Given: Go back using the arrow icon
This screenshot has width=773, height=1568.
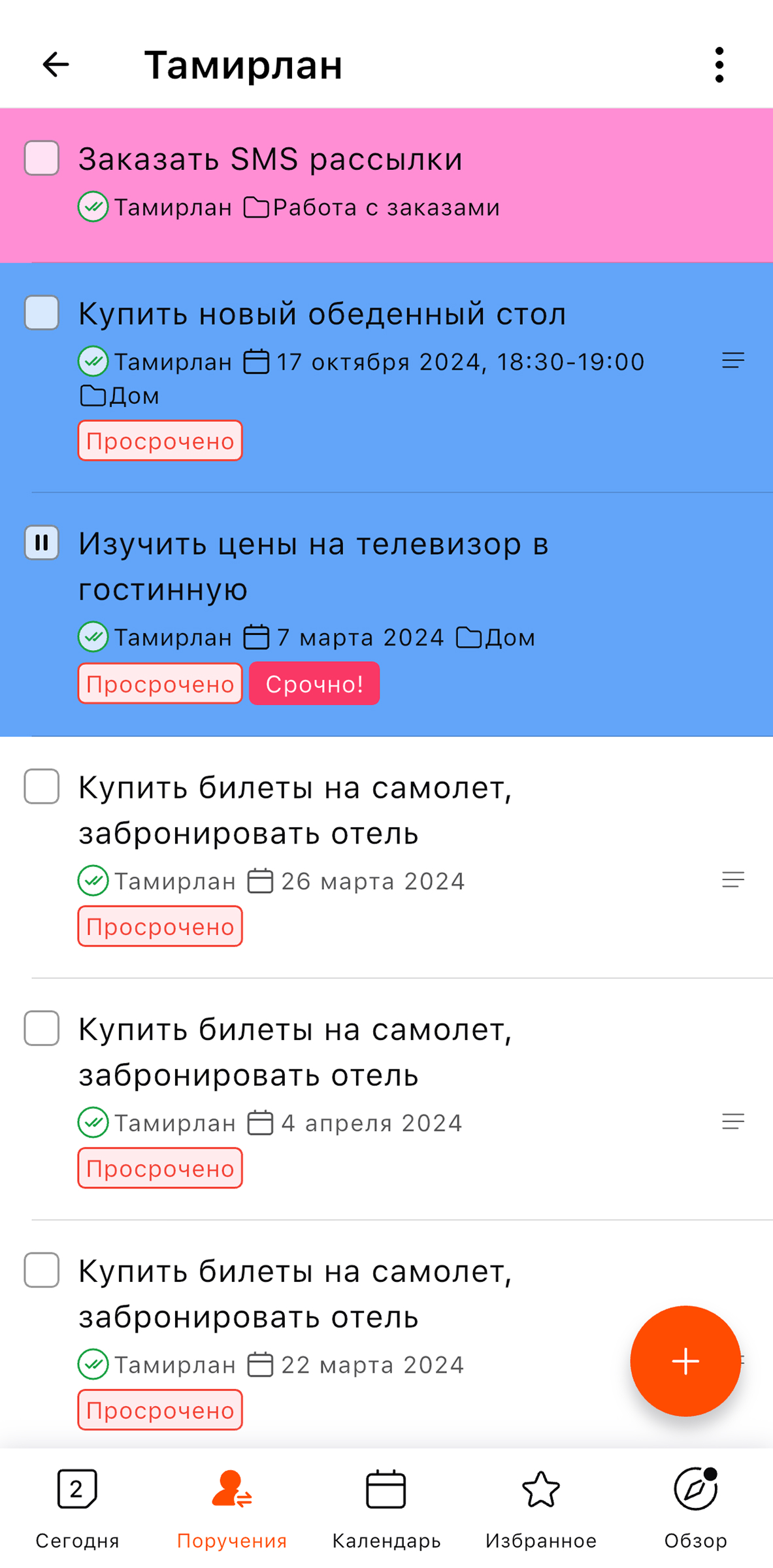Looking at the screenshot, I should coord(56,64).
